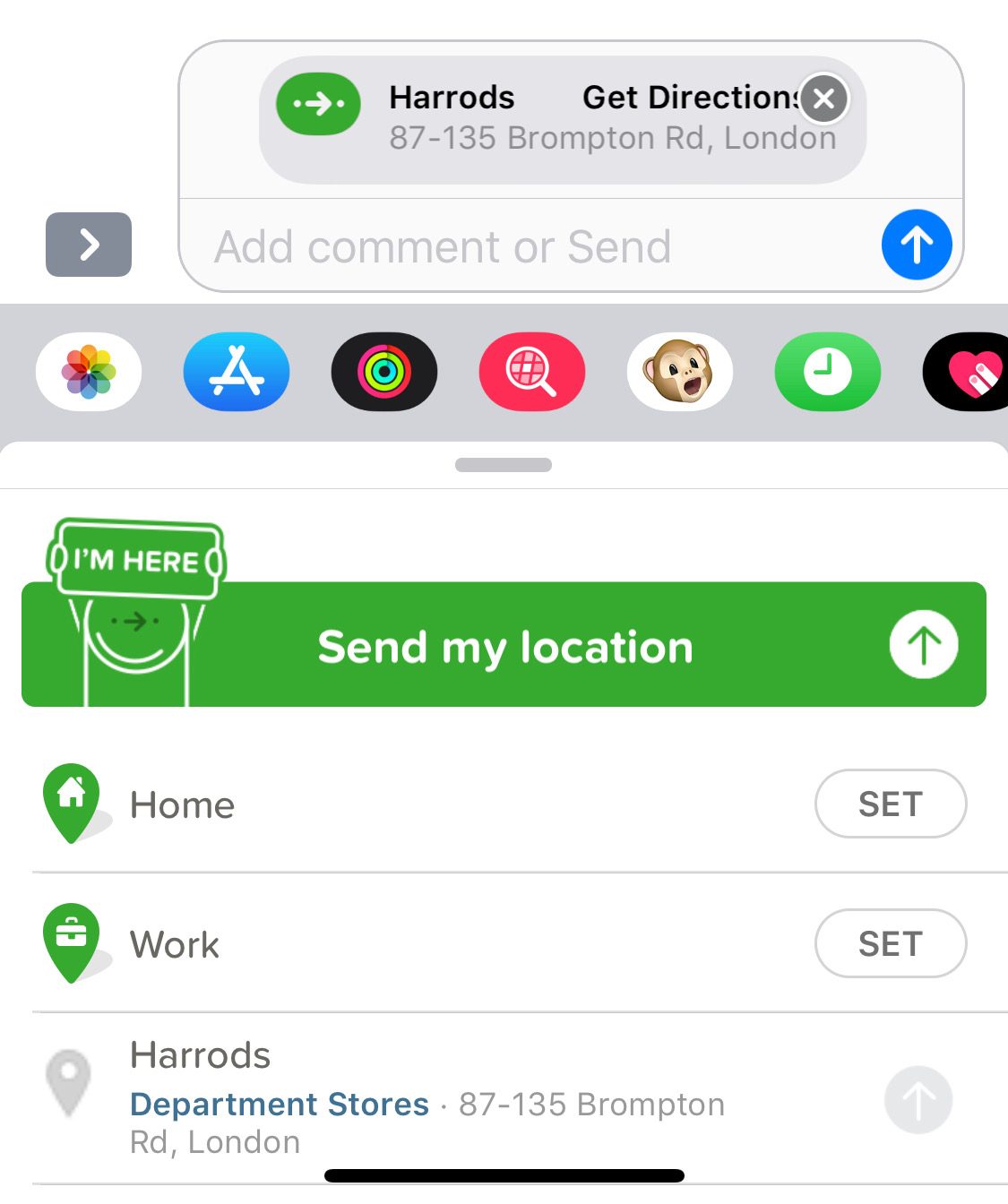Open the App Store iMessage app

[x=237, y=372]
